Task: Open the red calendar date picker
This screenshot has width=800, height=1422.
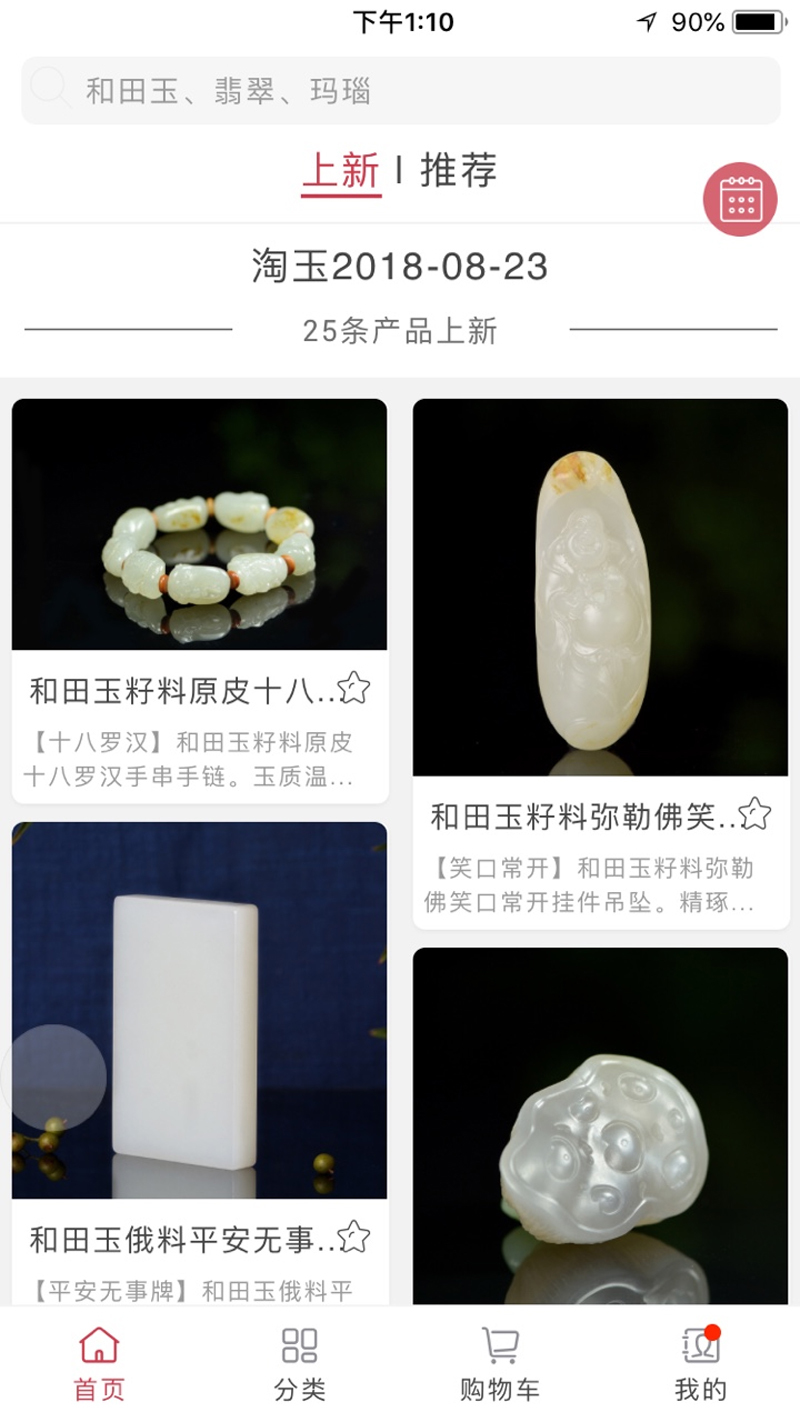Action: click(740, 199)
